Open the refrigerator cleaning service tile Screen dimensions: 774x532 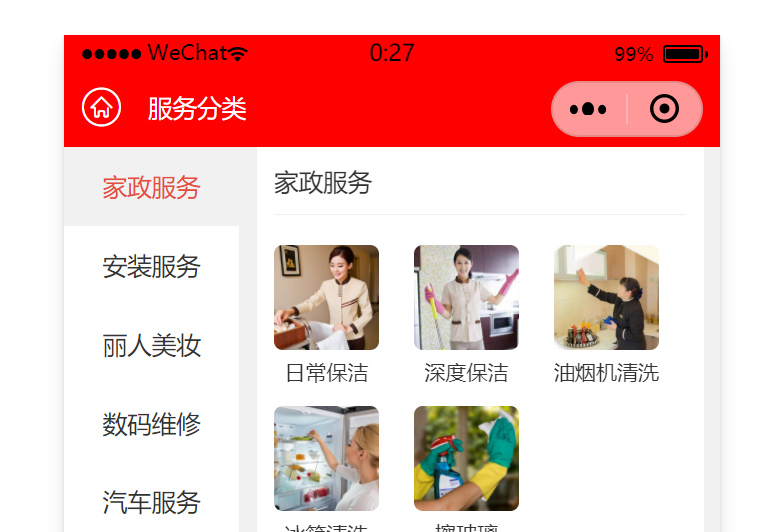tap(326, 458)
